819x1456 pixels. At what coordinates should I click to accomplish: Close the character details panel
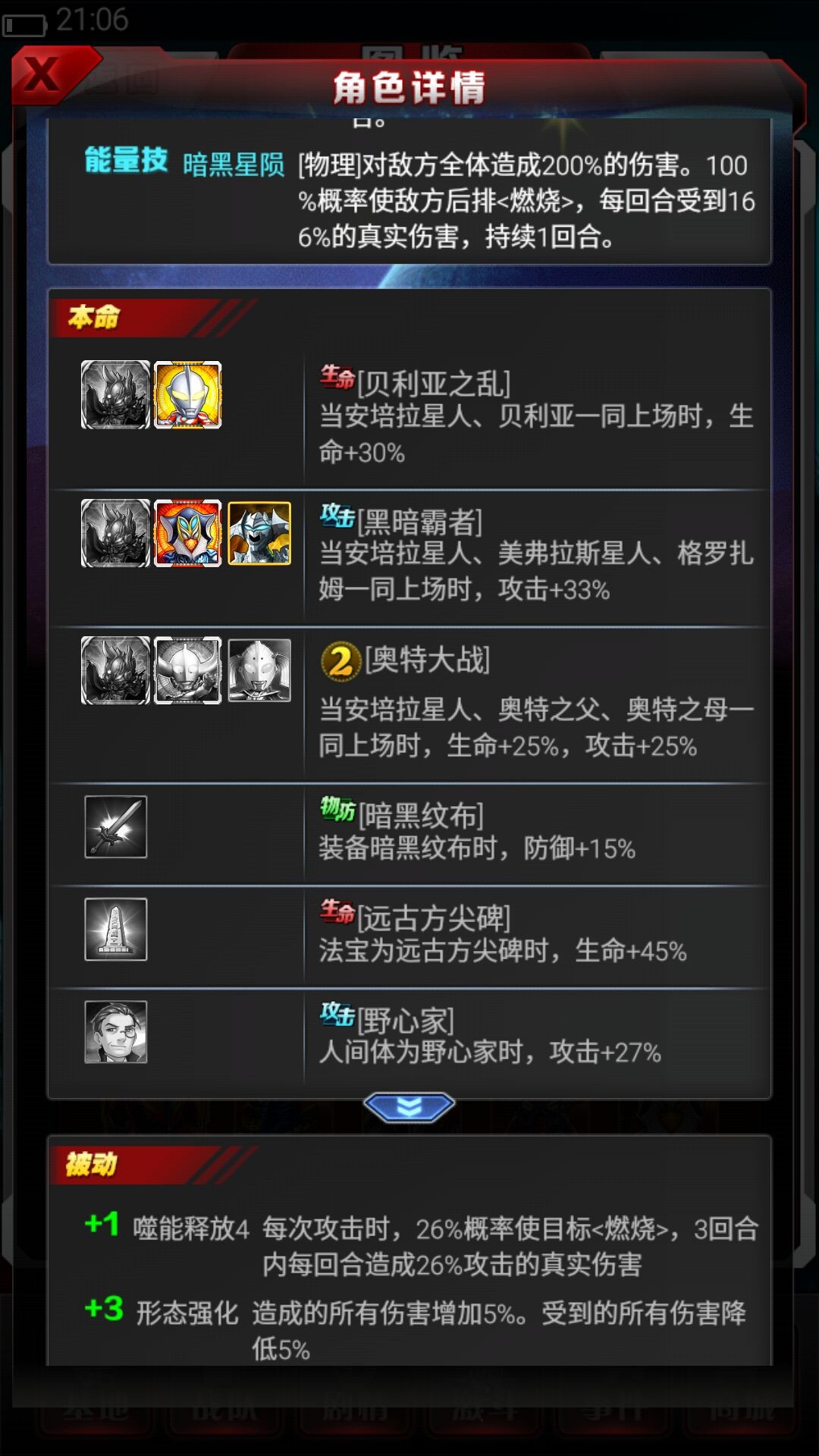(x=42, y=74)
